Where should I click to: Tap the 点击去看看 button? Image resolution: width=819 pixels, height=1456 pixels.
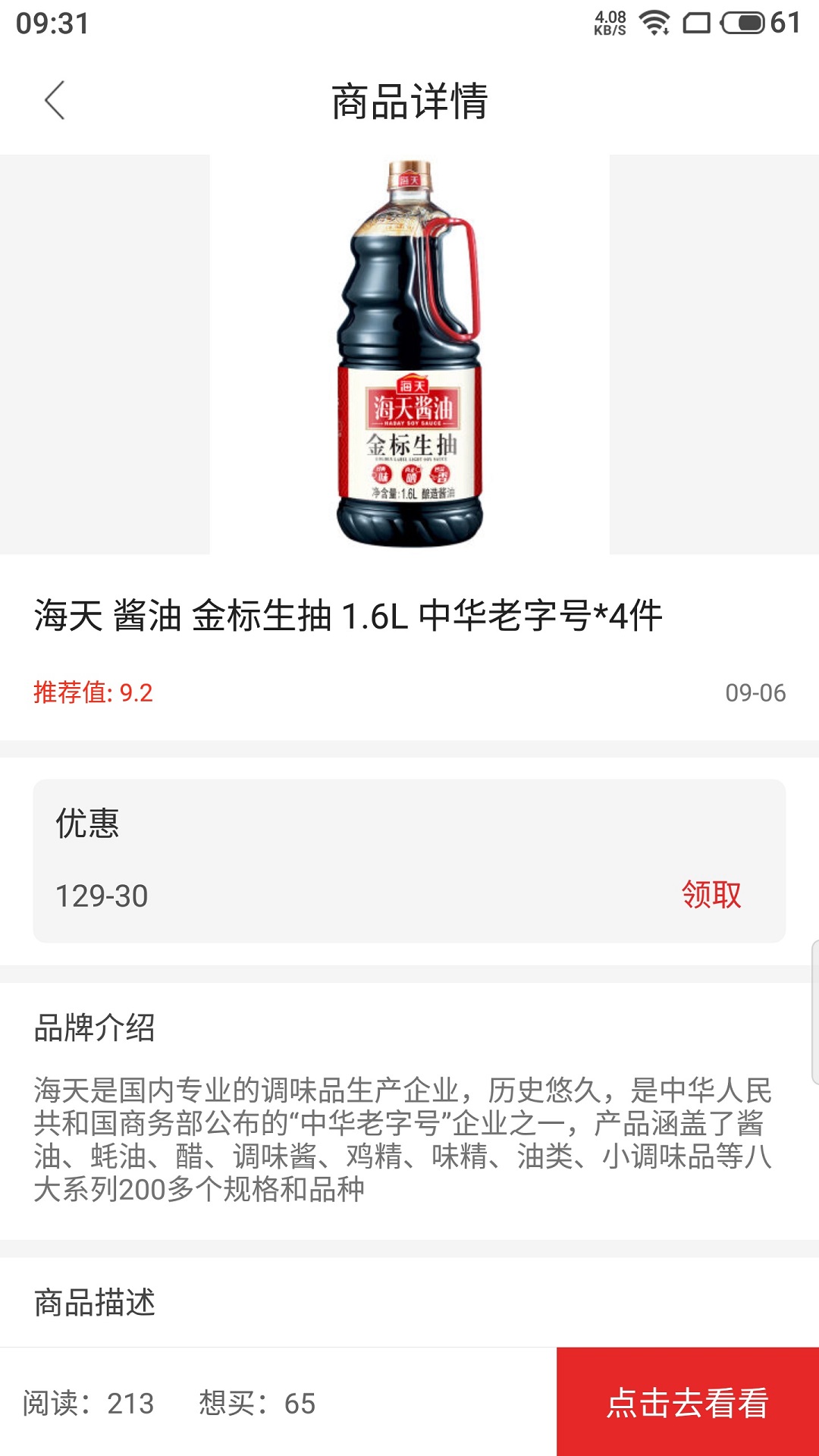pyautogui.click(x=687, y=1402)
